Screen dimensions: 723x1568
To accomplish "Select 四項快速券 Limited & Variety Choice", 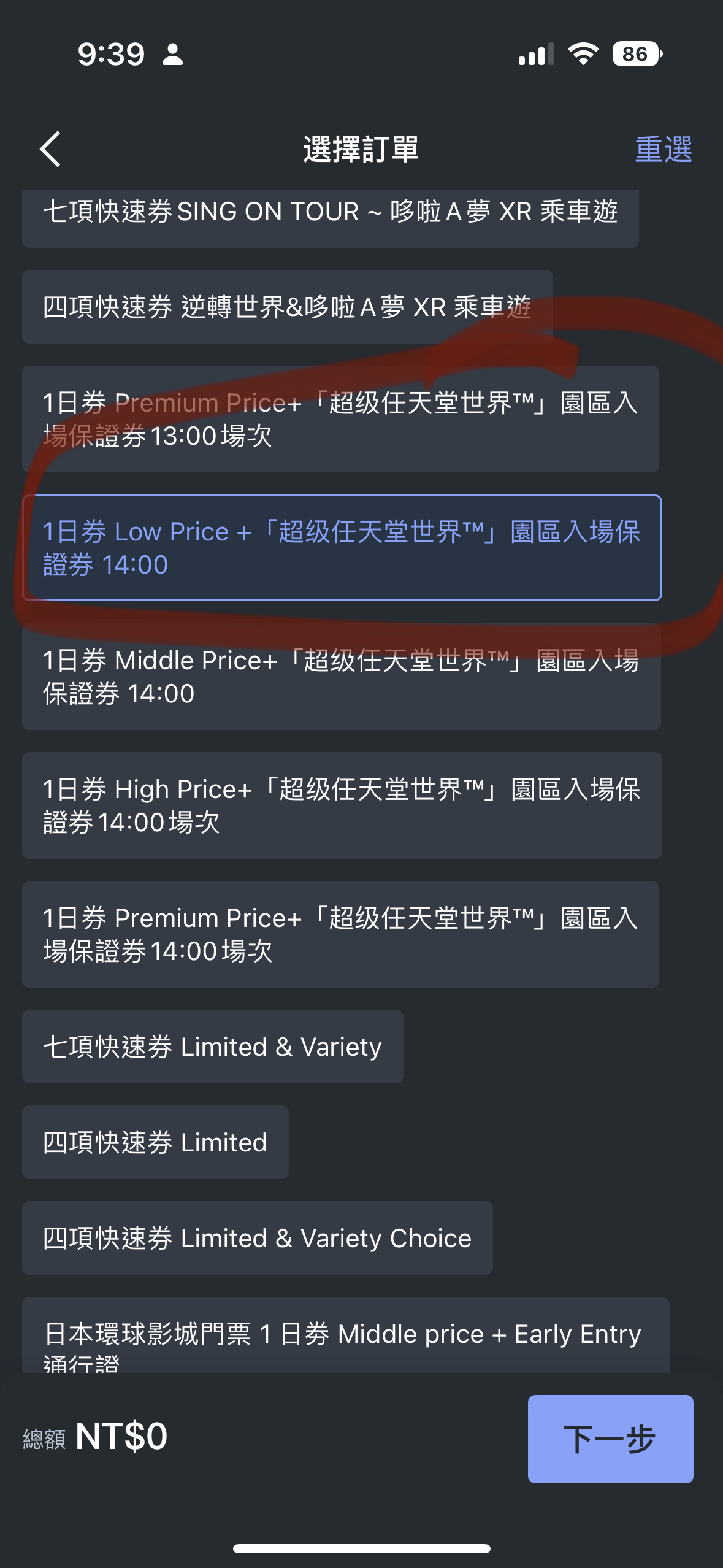I will 257,1238.
